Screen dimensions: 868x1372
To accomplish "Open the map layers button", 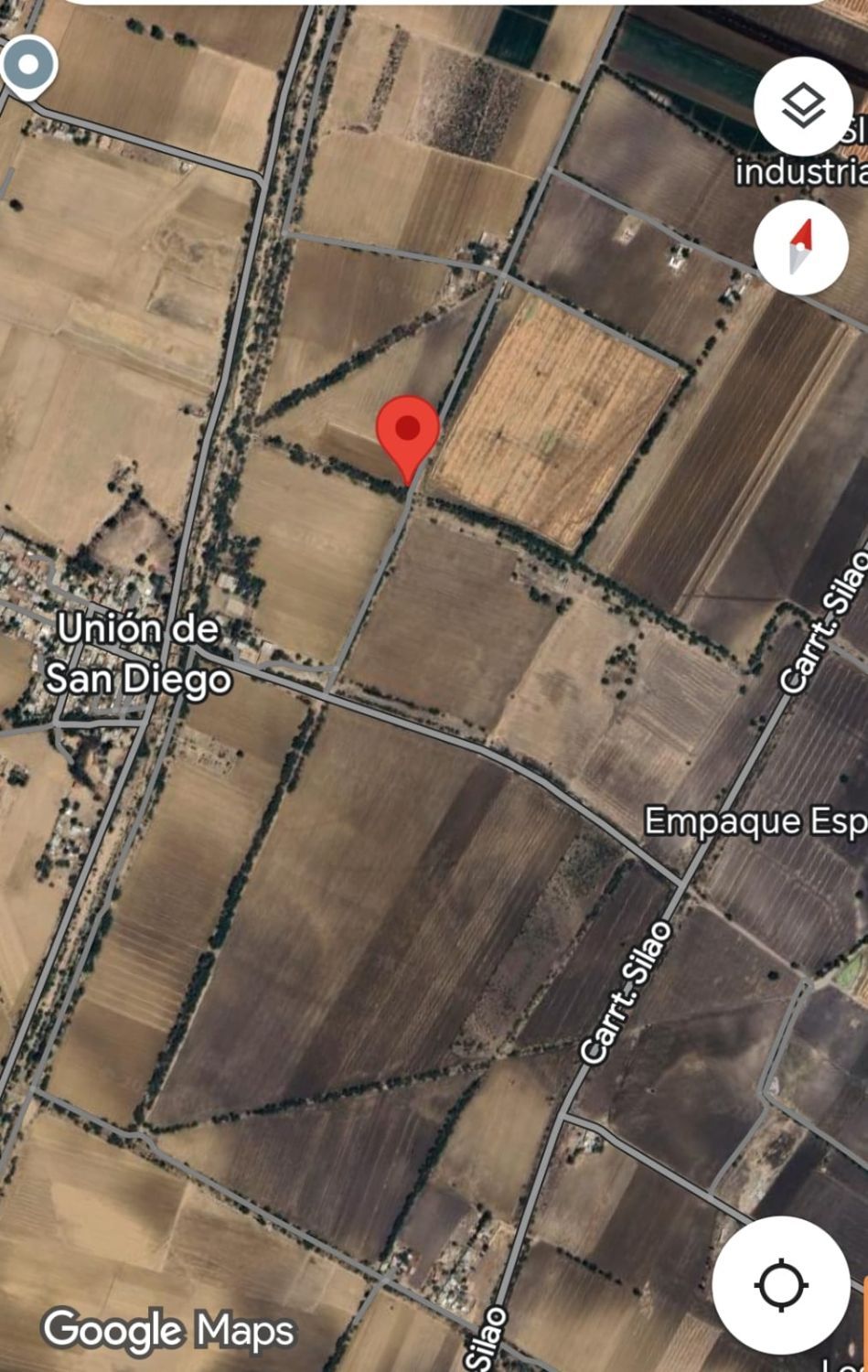I will point(803,107).
